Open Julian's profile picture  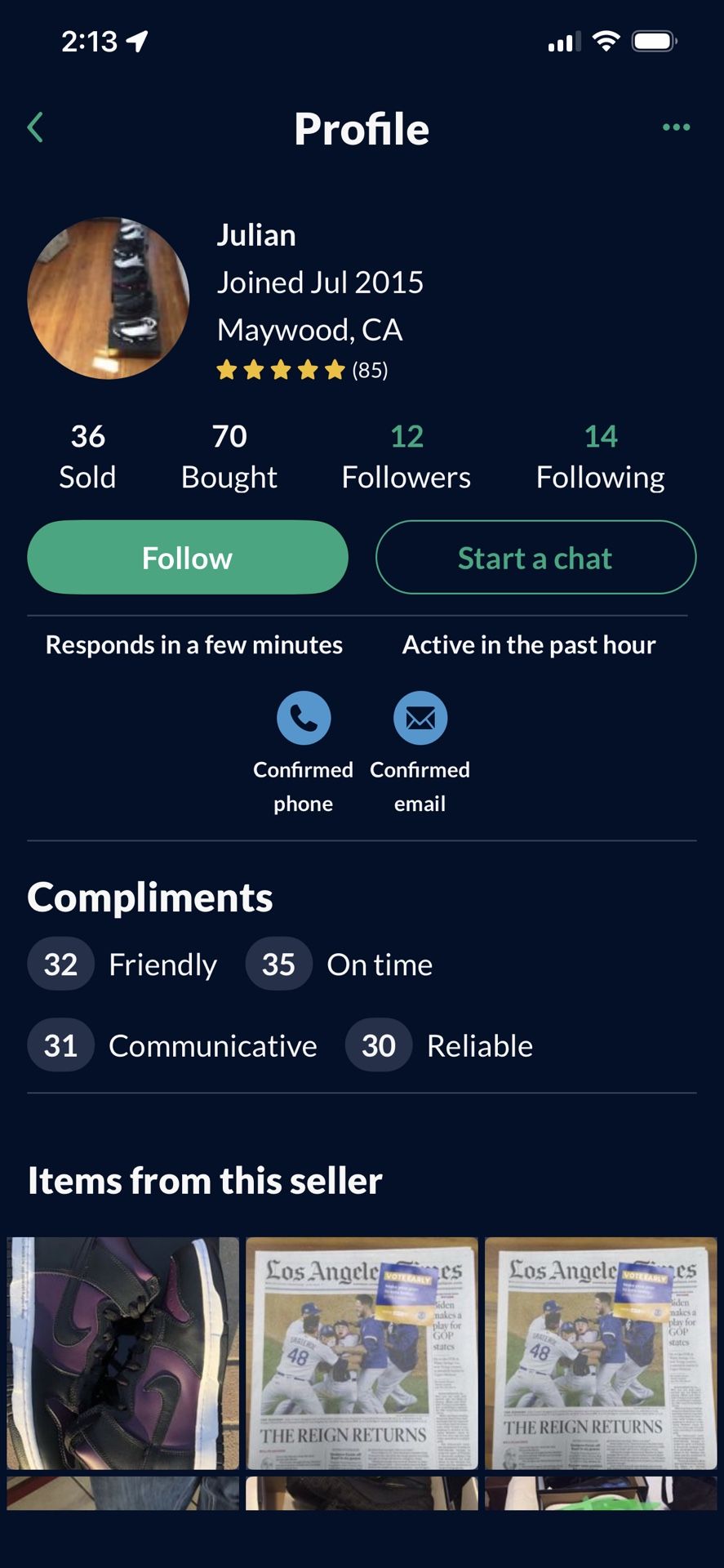point(109,298)
